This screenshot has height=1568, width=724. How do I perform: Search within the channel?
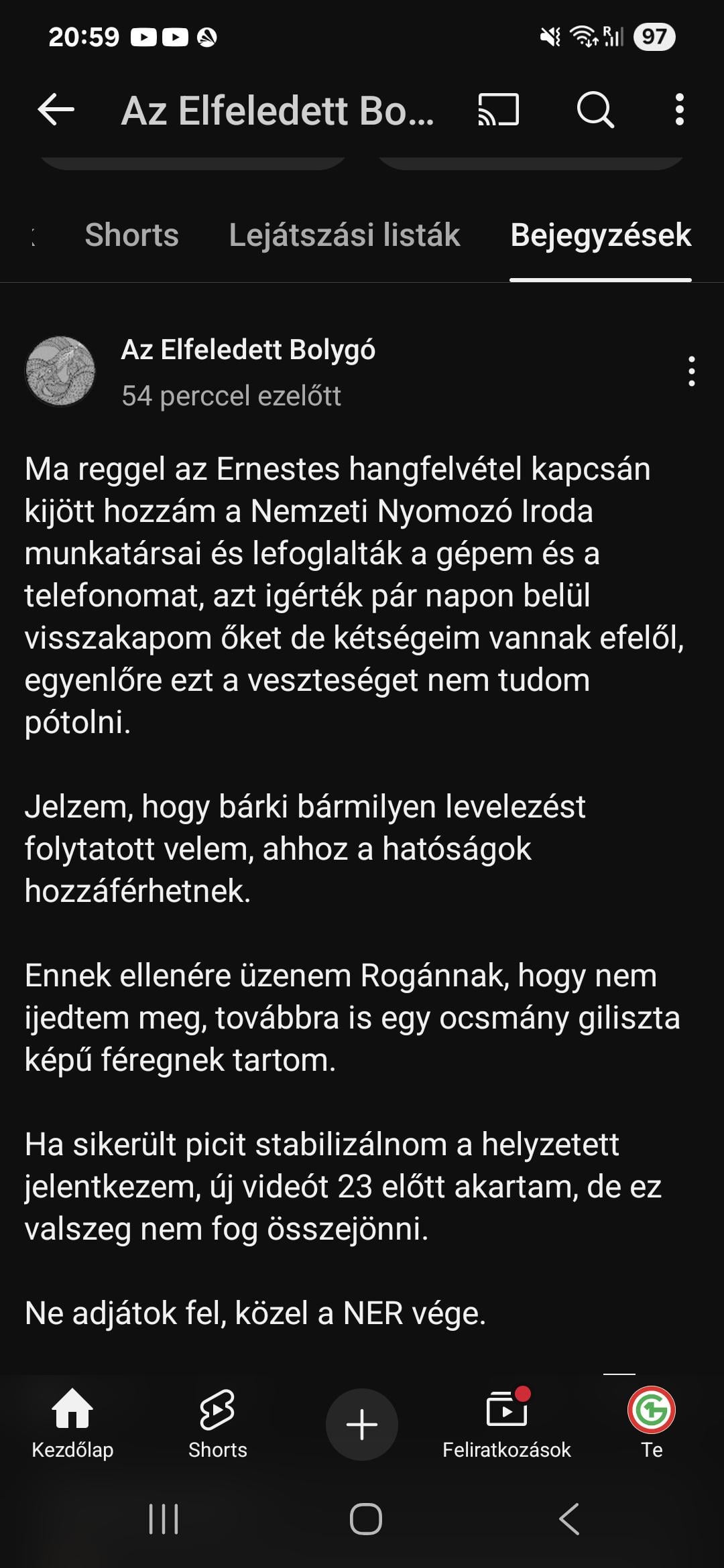coord(595,110)
